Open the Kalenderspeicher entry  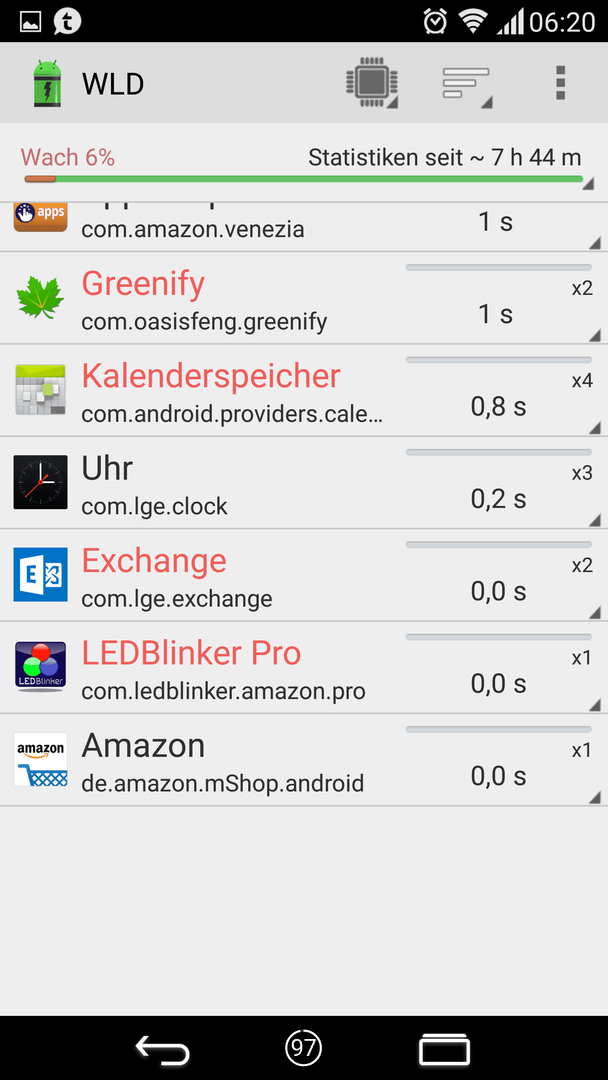tap(304, 391)
